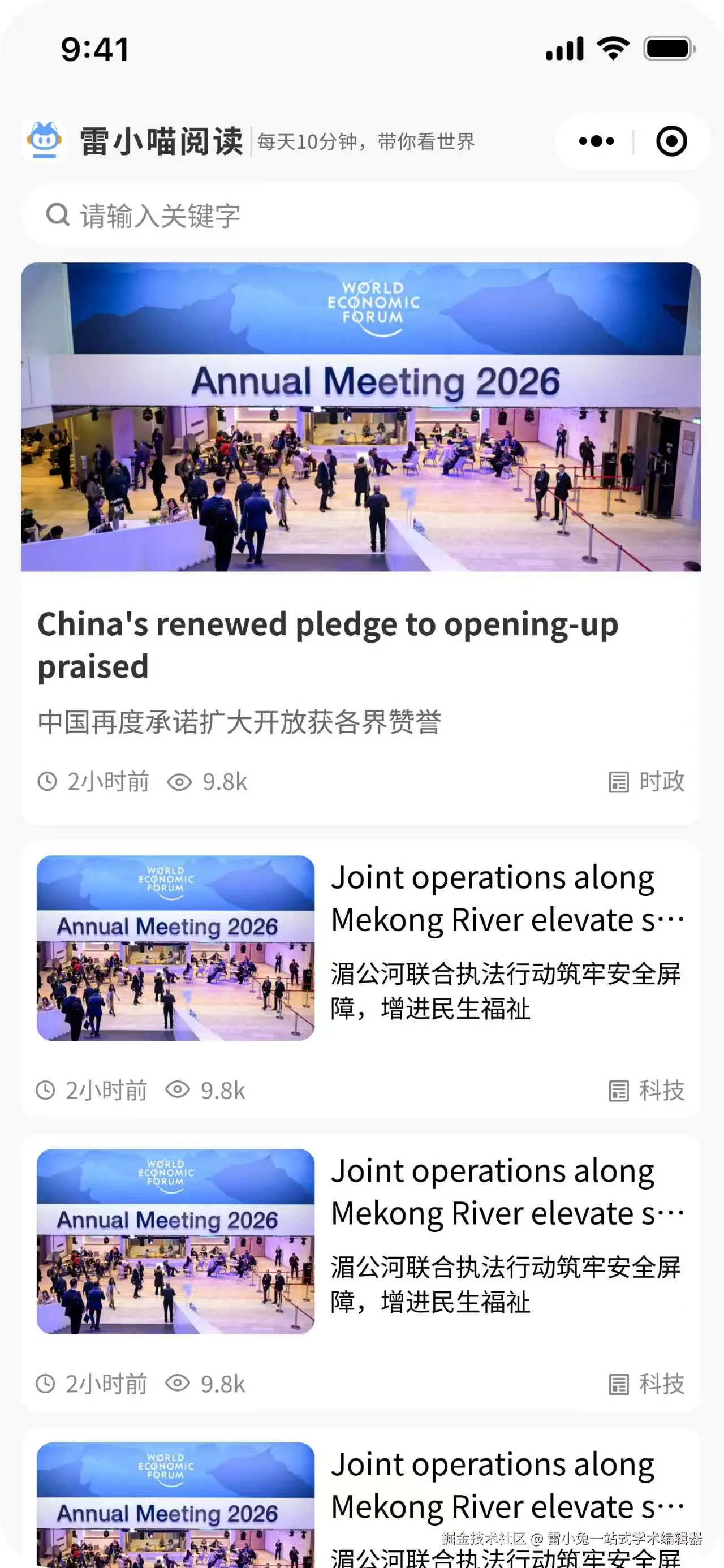
Task: Click the 雷小喵 cat mascot logo icon
Action: pyautogui.click(x=46, y=140)
